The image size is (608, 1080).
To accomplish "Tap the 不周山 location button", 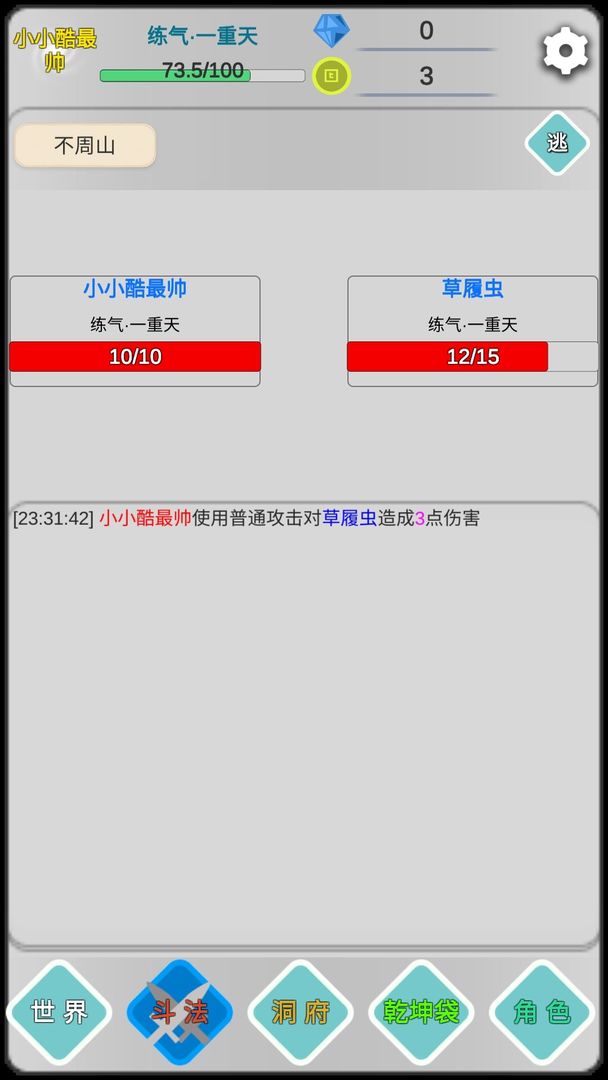I will pyautogui.click(x=85, y=146).
